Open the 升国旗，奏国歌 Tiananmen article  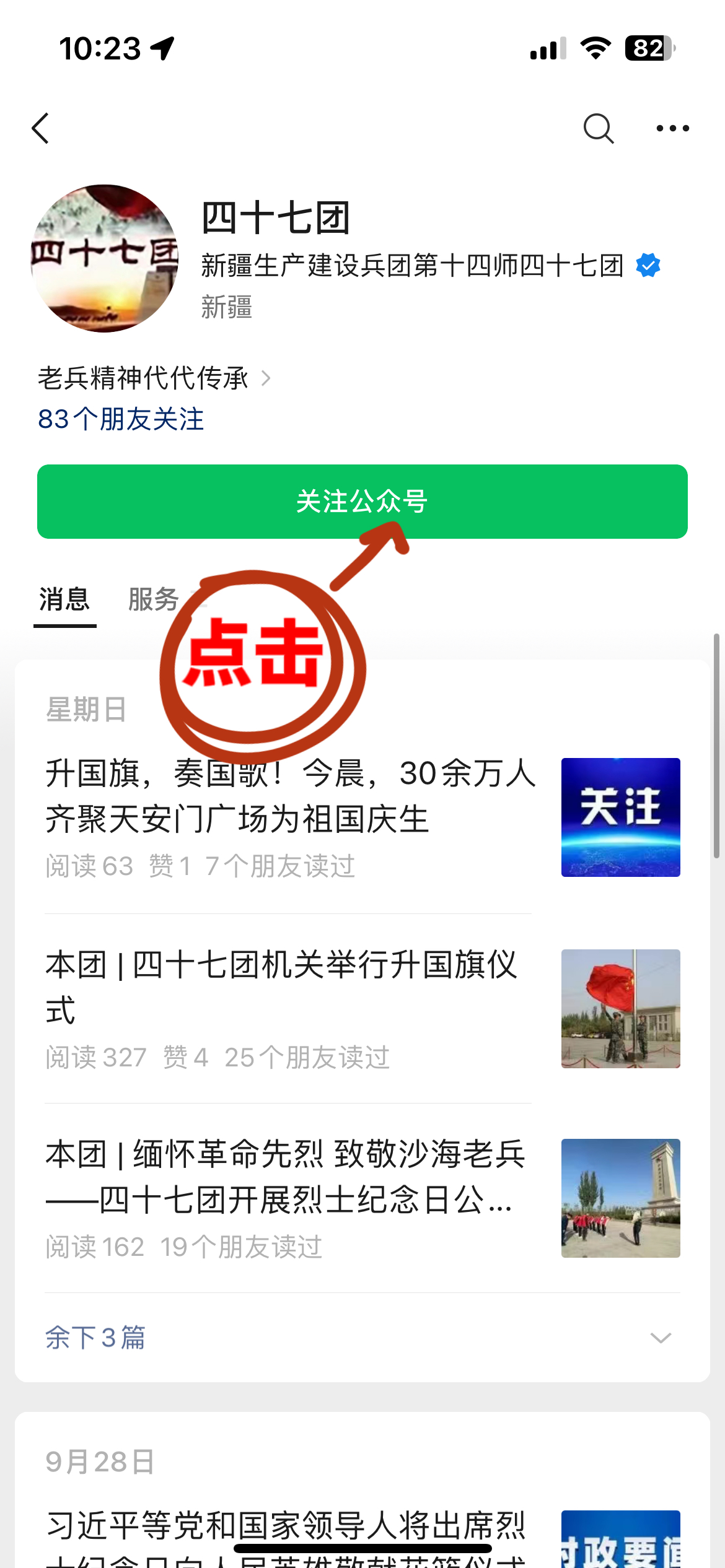click(290, 796)
